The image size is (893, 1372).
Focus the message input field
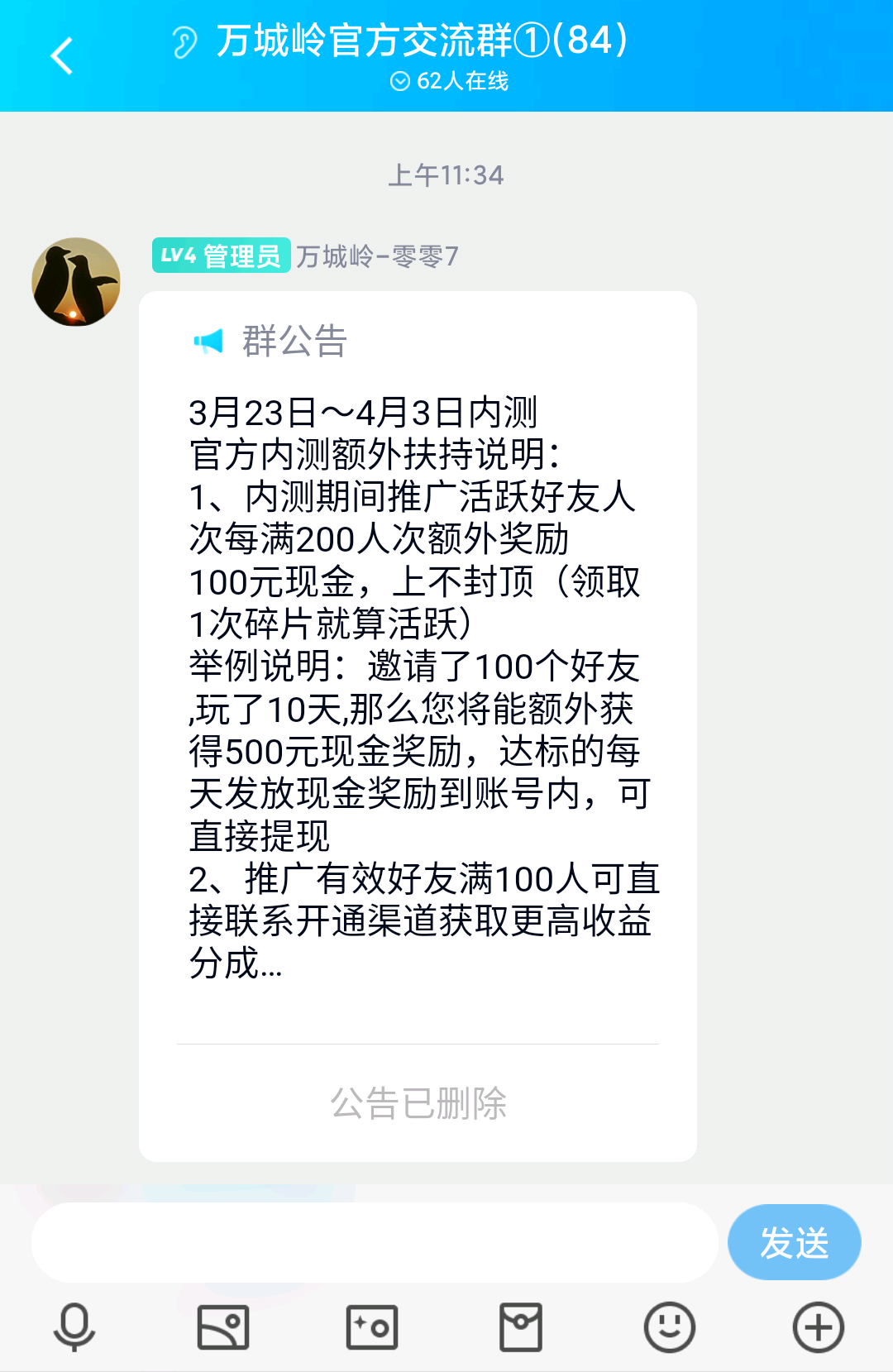pos(374,1242)
